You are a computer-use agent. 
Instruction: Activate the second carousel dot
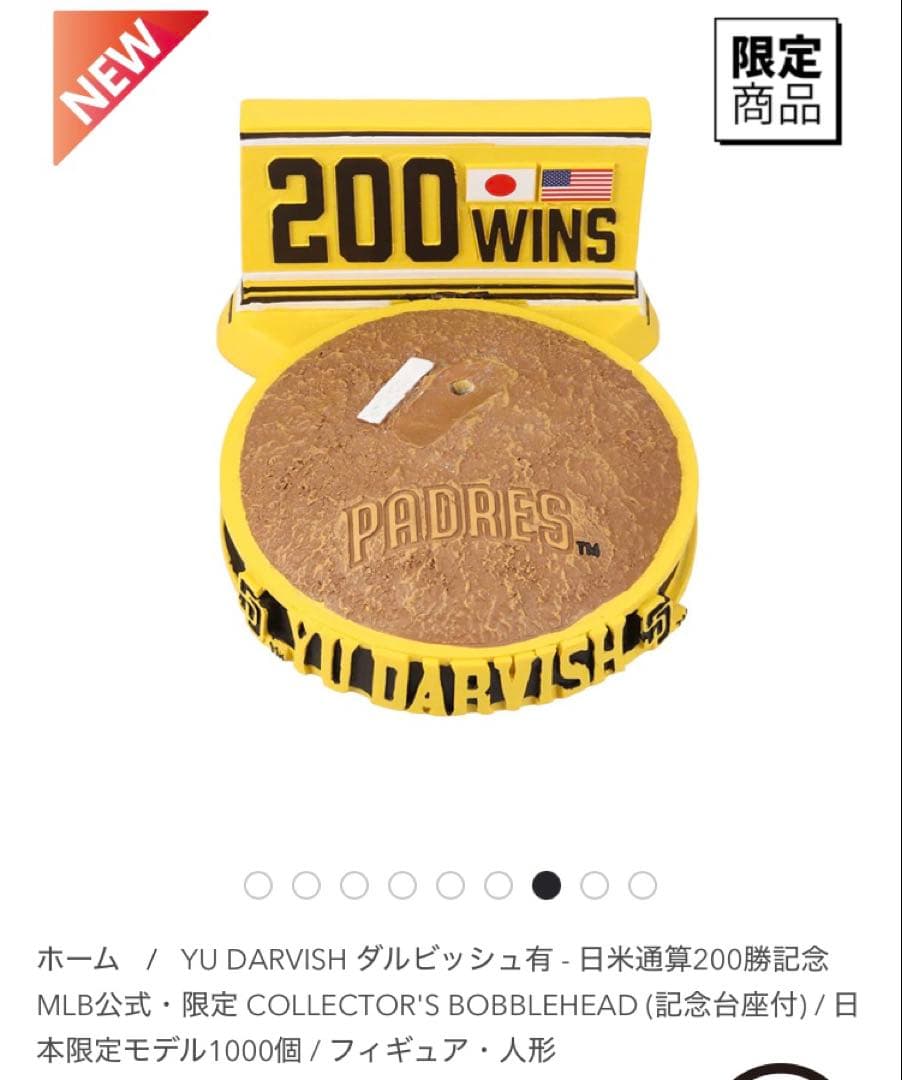coord(306,883)
